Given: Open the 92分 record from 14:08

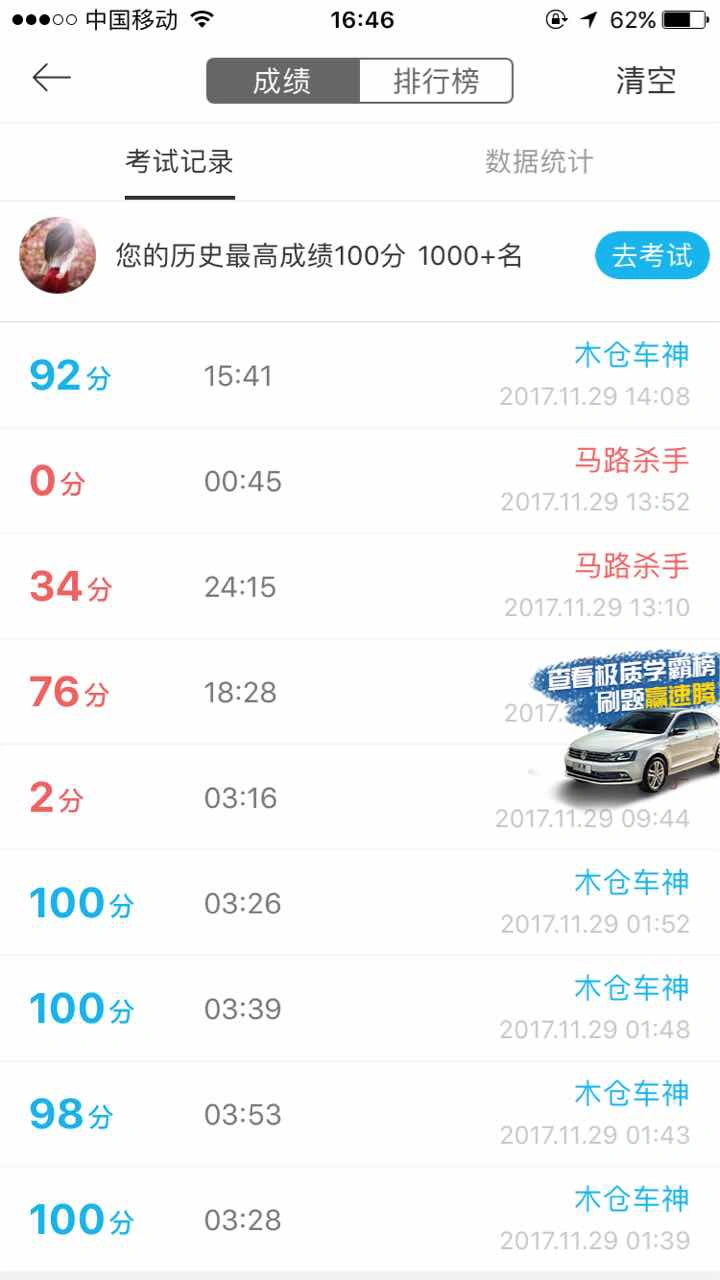Looking at the screenshot, I should coord(360,376).
